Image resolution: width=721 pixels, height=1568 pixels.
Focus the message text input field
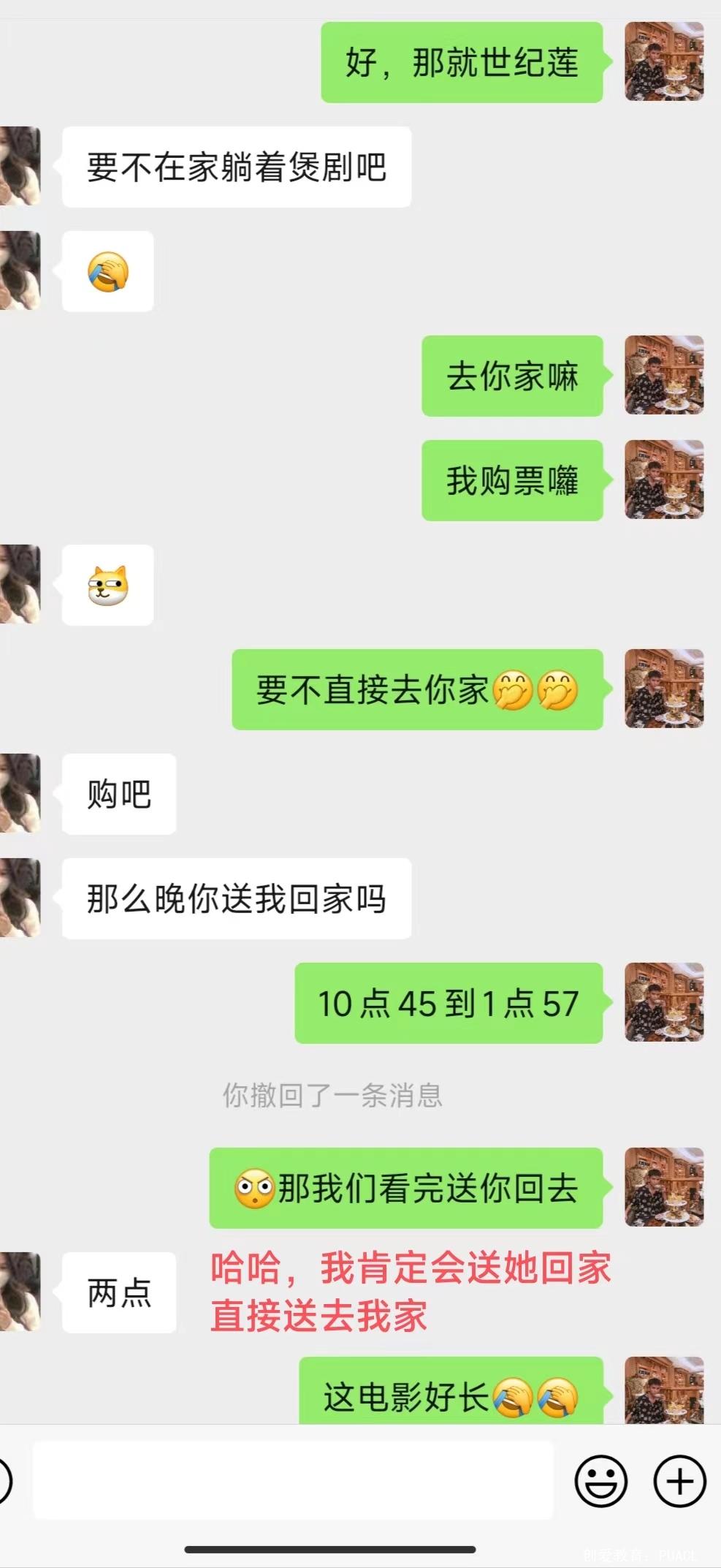click(x=292, y=1481)
